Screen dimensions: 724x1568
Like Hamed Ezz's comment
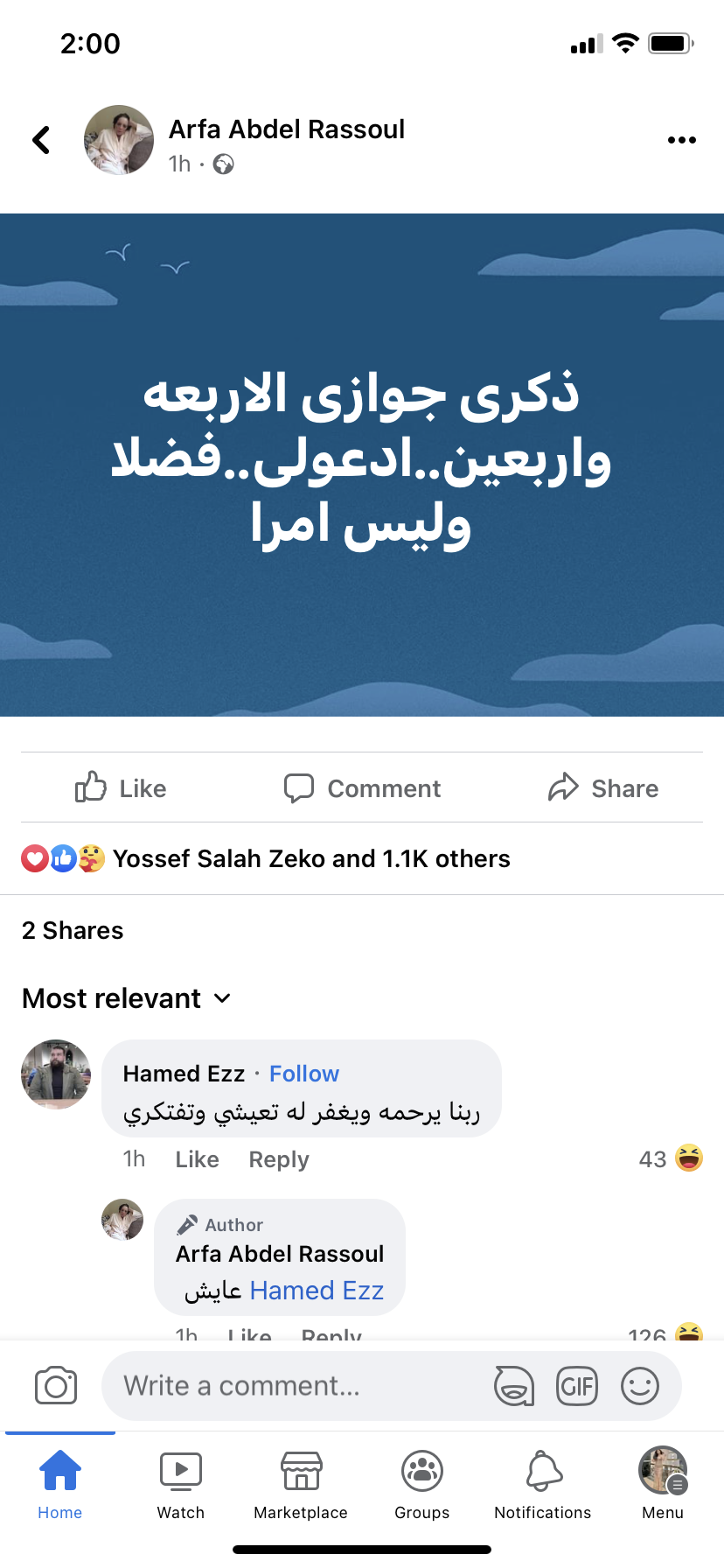(197, 1159)
